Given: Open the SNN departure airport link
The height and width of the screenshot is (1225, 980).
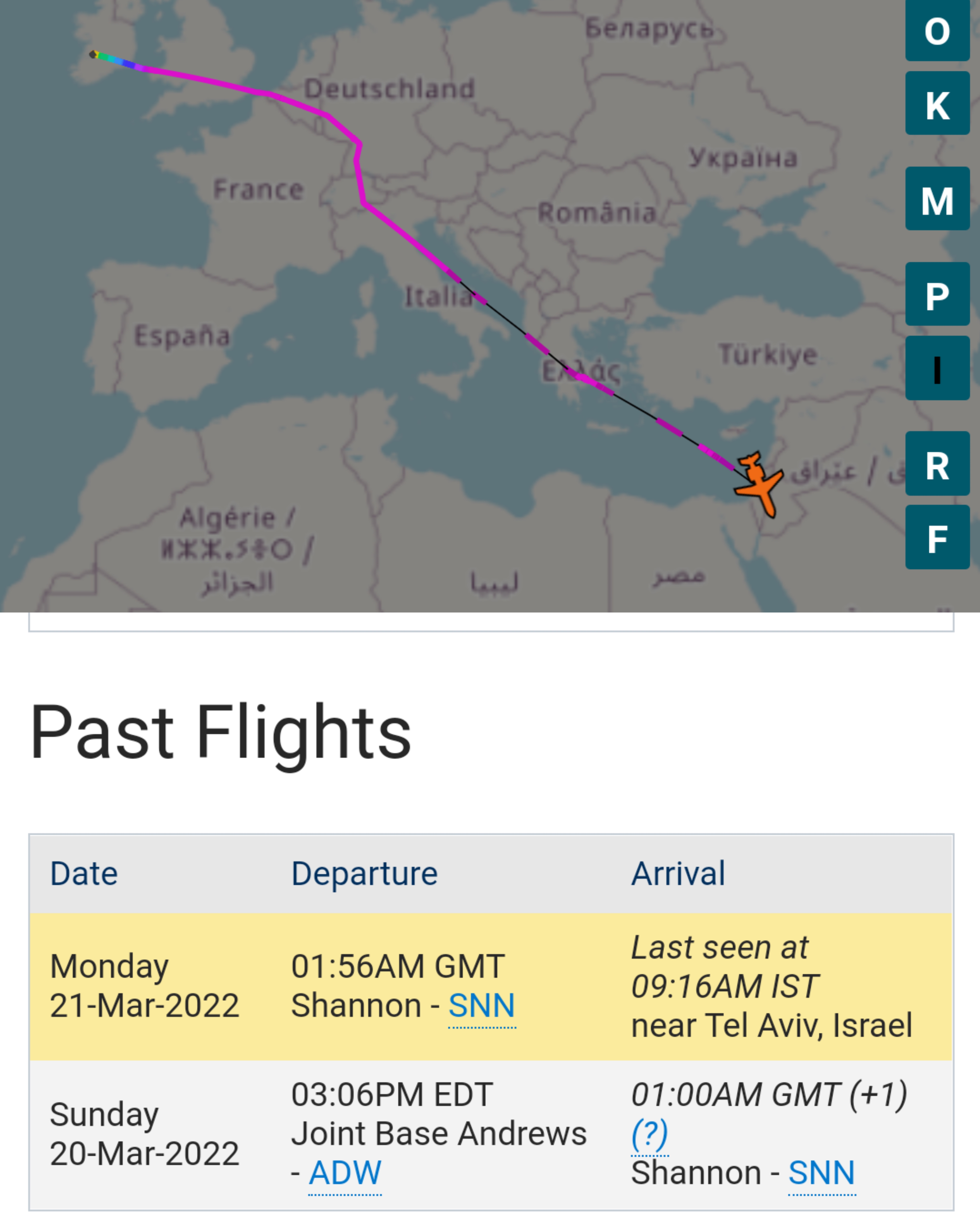Looking at the screenshot, I should [481, 1006].
